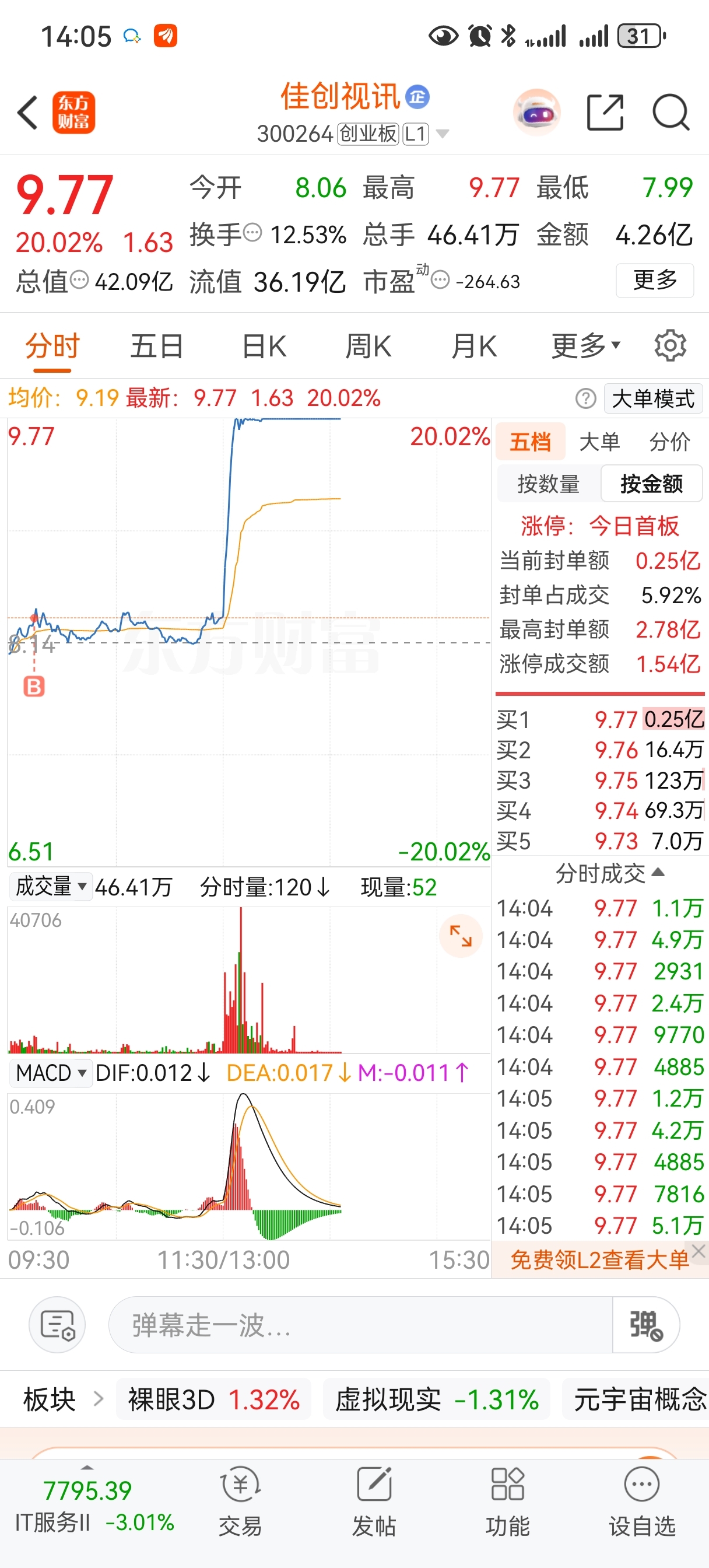
Task: Switch to the 日K chart tab
Action: tap(264, 346)
